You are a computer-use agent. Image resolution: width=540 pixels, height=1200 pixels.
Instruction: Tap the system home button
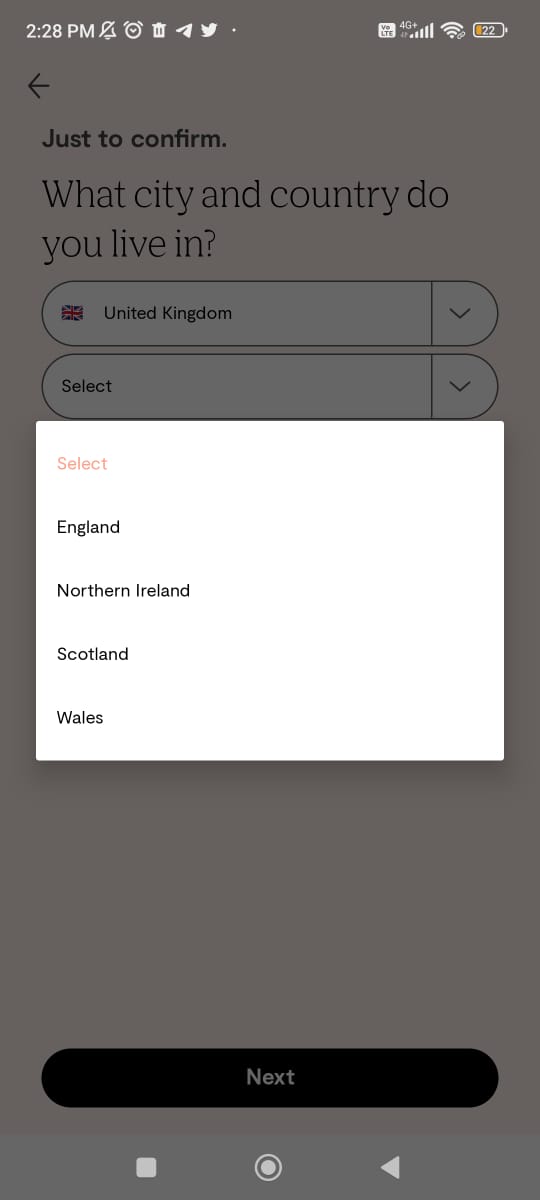268,1167
